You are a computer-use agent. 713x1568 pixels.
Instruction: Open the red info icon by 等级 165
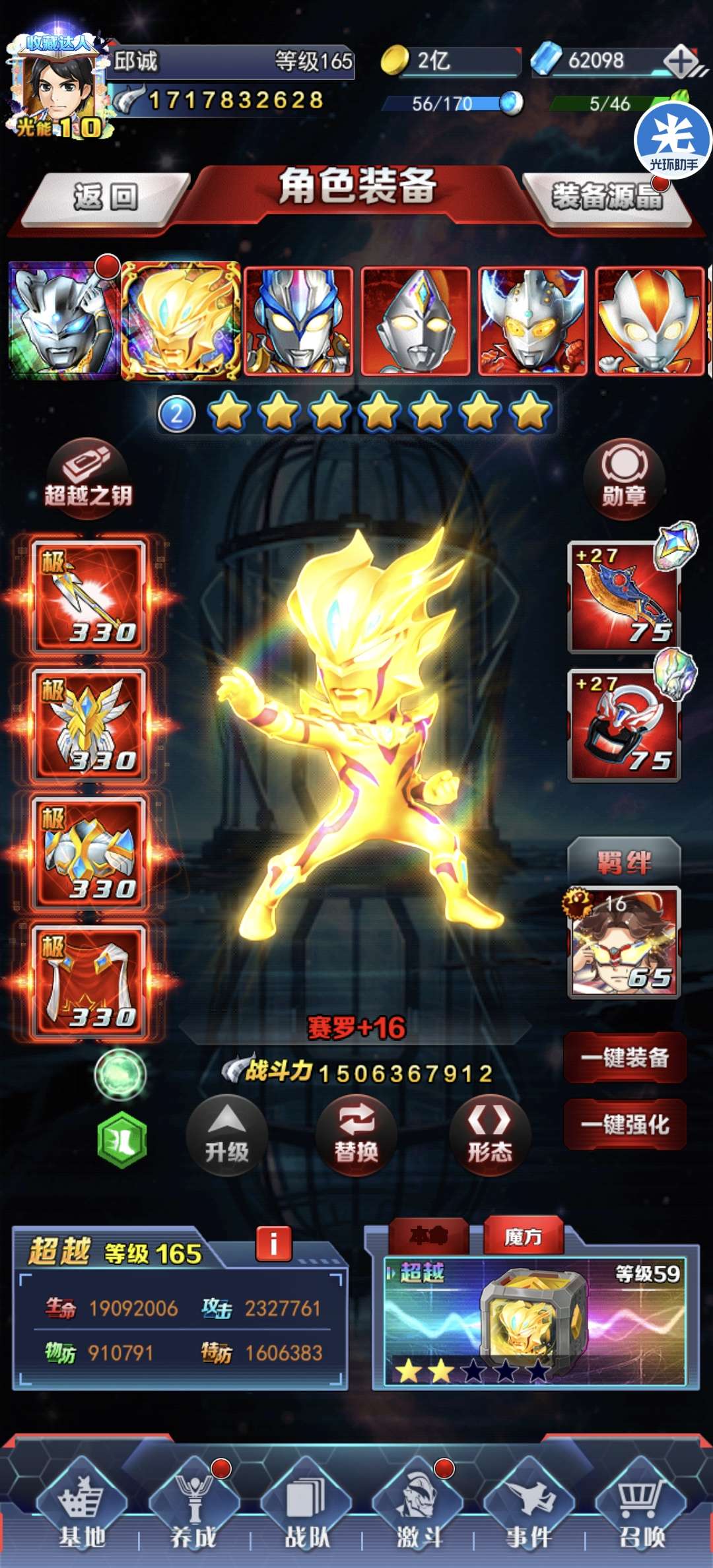point(274,1245)
